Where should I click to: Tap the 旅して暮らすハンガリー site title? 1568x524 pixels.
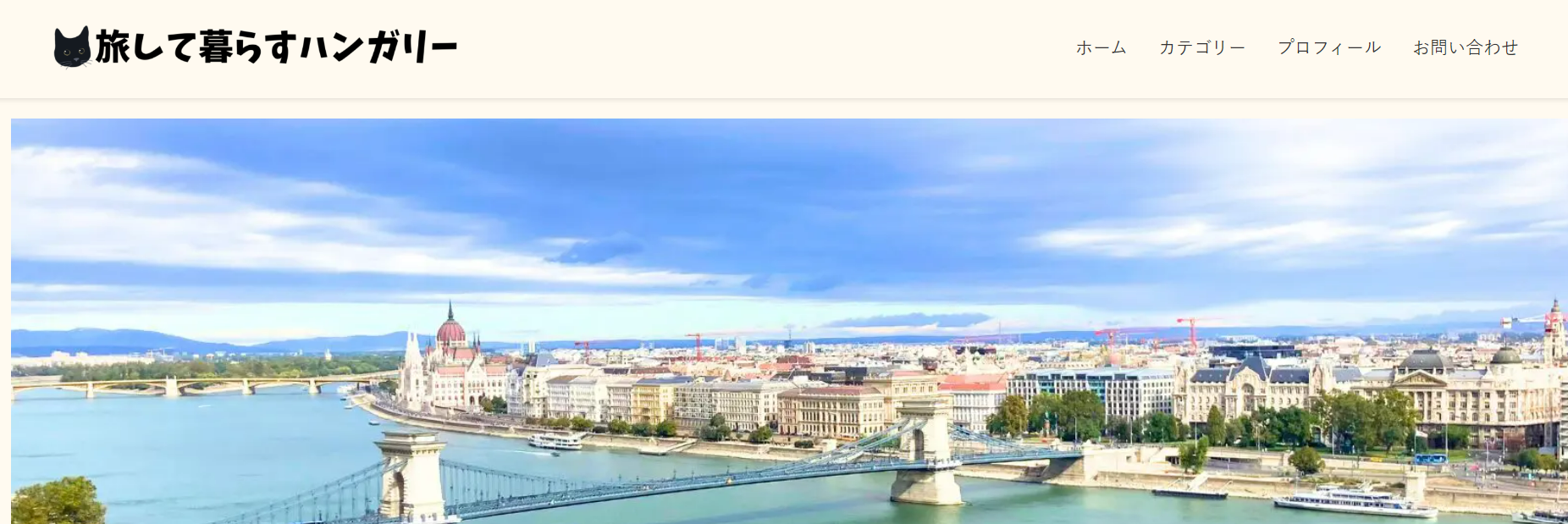coord(275,47)
